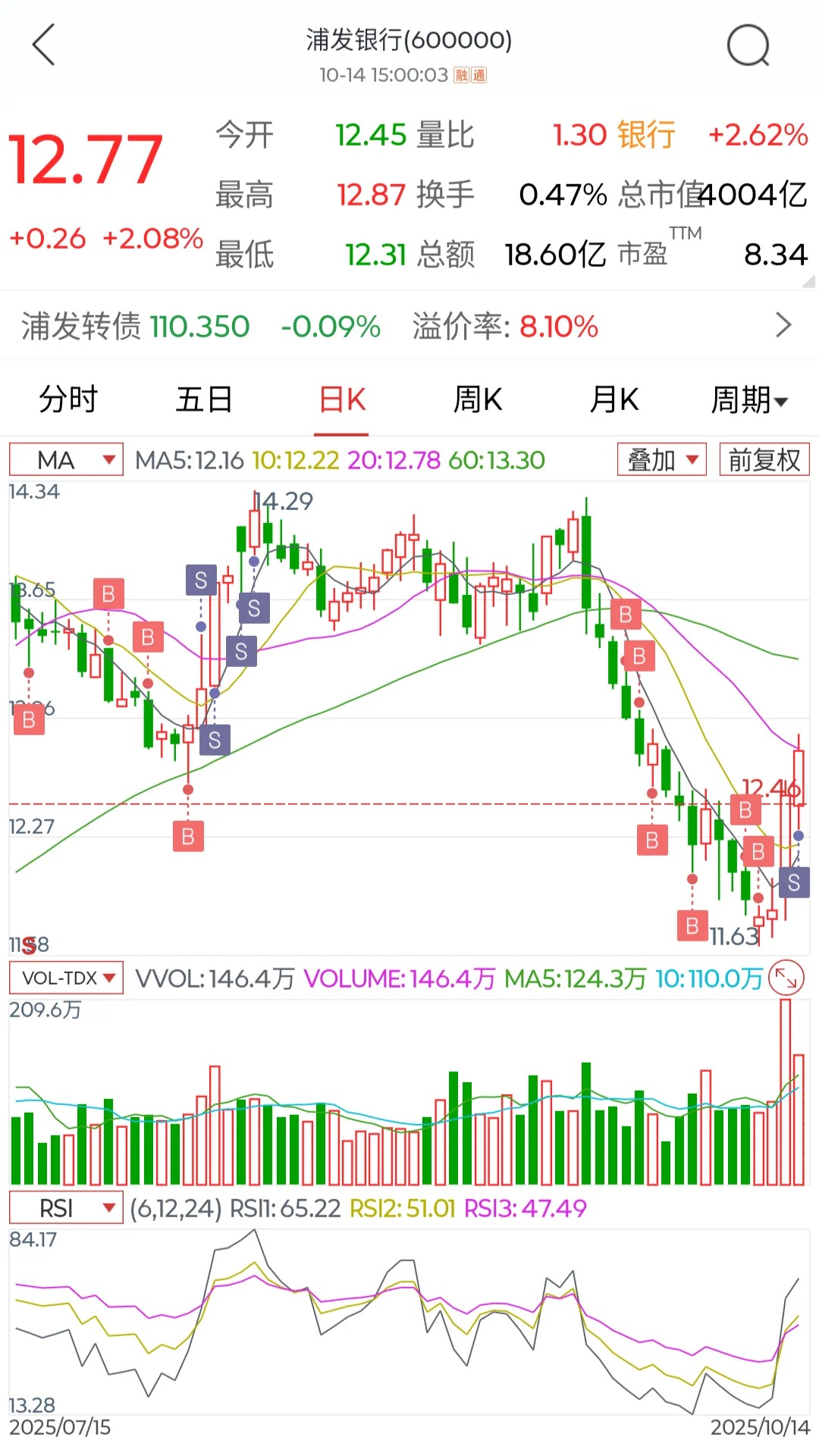The height and width of the screenshot is (1456, 819).
Task: Open the VOL-TDX indicator dropdown
Action: click(x=66, y=978)
